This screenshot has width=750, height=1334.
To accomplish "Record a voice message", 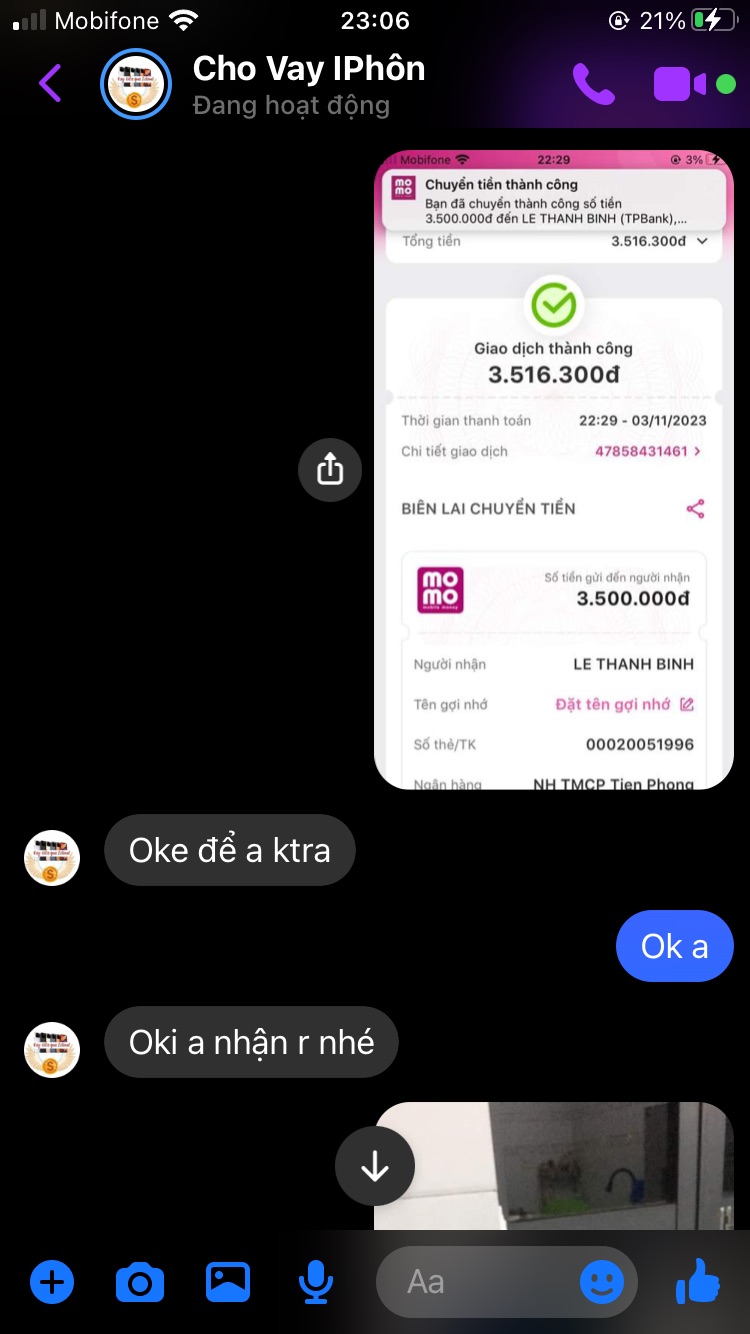I will (x=316, y=1282).
